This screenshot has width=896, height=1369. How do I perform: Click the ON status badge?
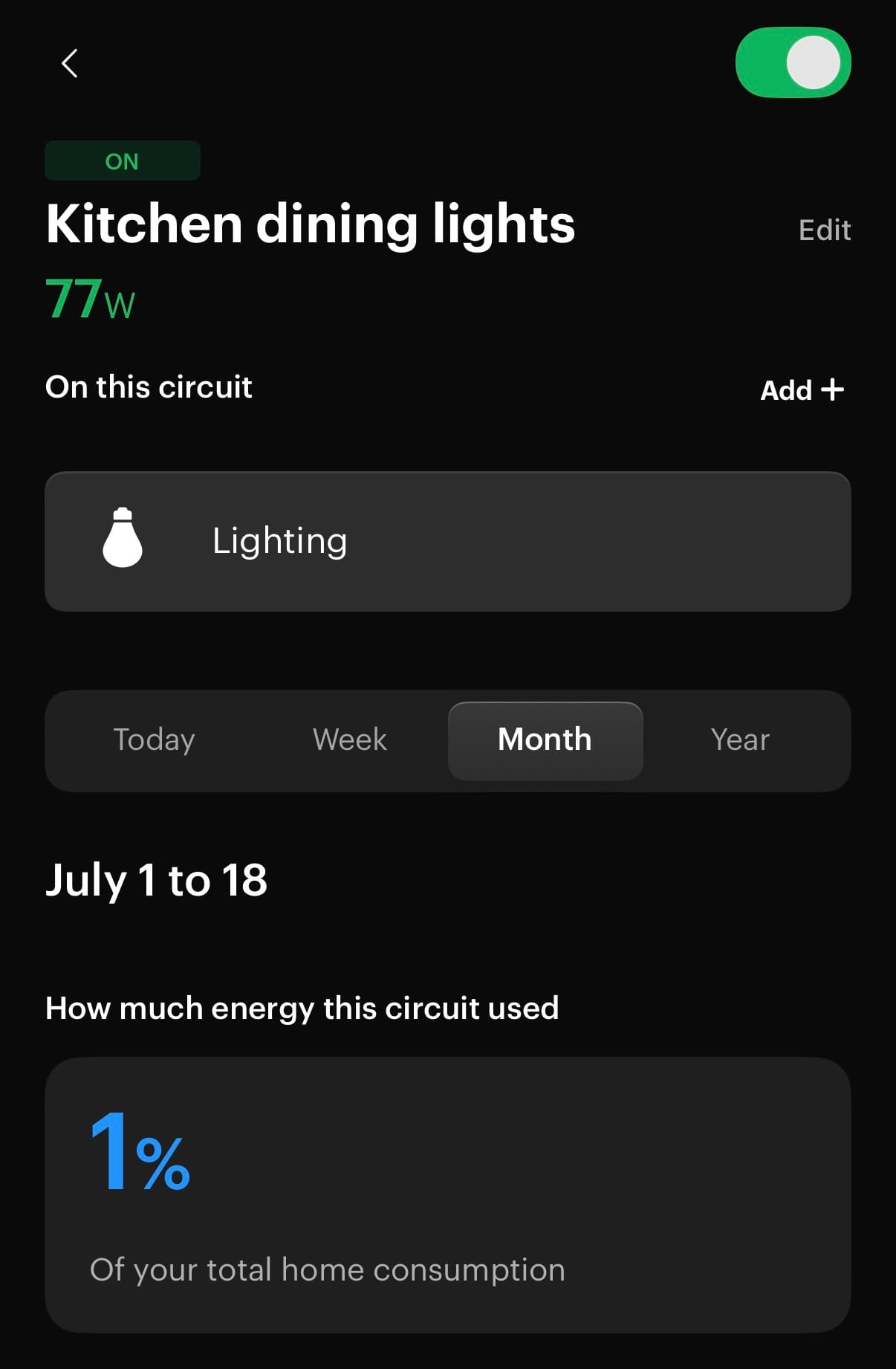pos(122,160)
